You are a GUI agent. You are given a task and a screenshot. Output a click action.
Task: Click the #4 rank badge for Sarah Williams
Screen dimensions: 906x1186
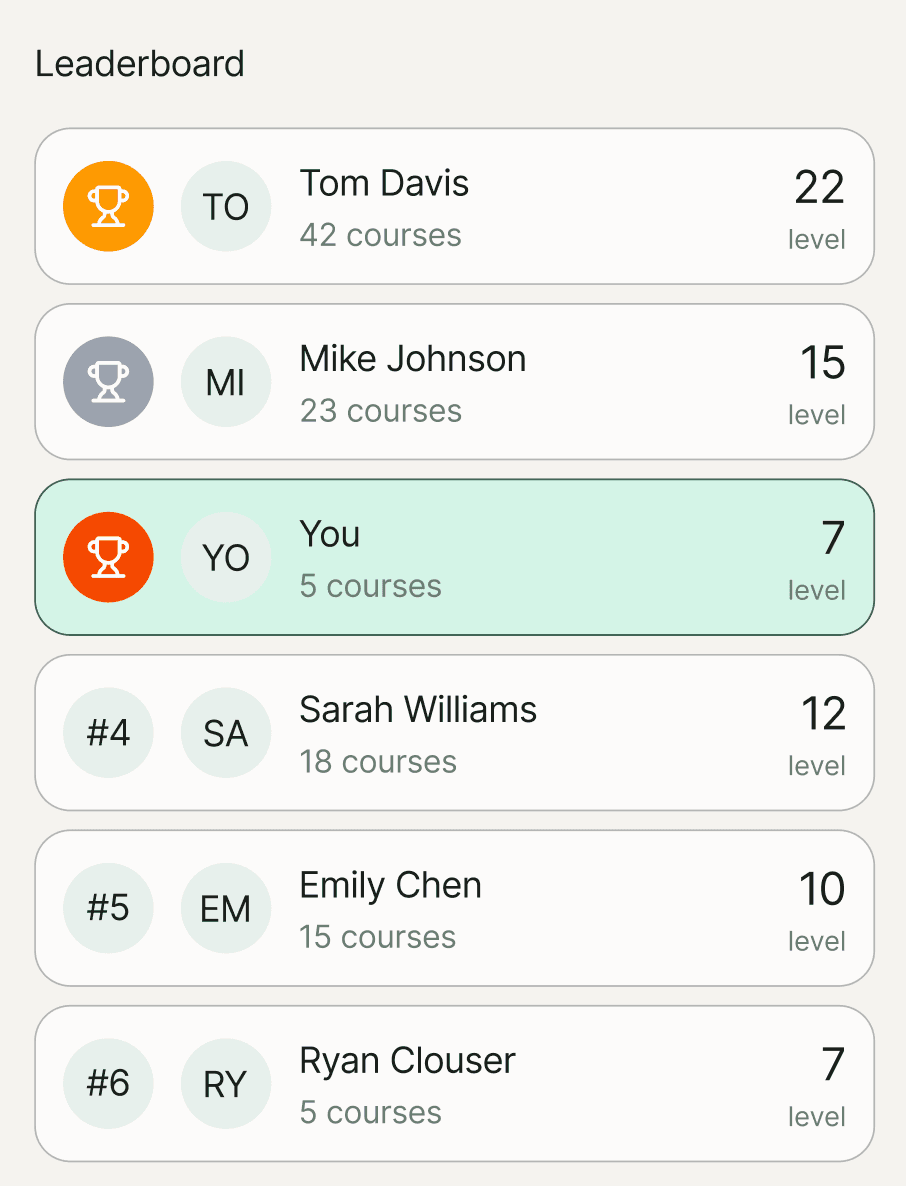click(108, 733)
